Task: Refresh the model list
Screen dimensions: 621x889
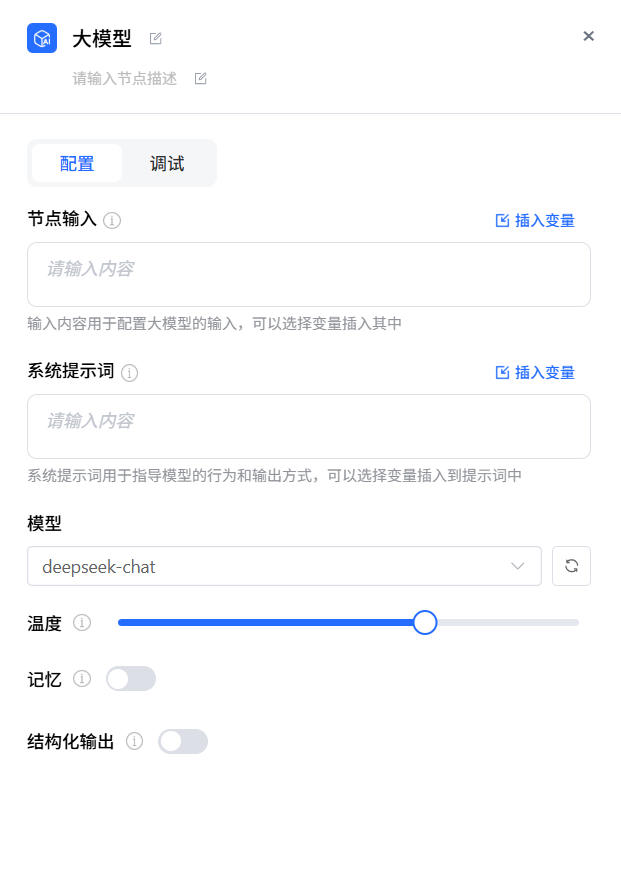Action: point(571,566)
